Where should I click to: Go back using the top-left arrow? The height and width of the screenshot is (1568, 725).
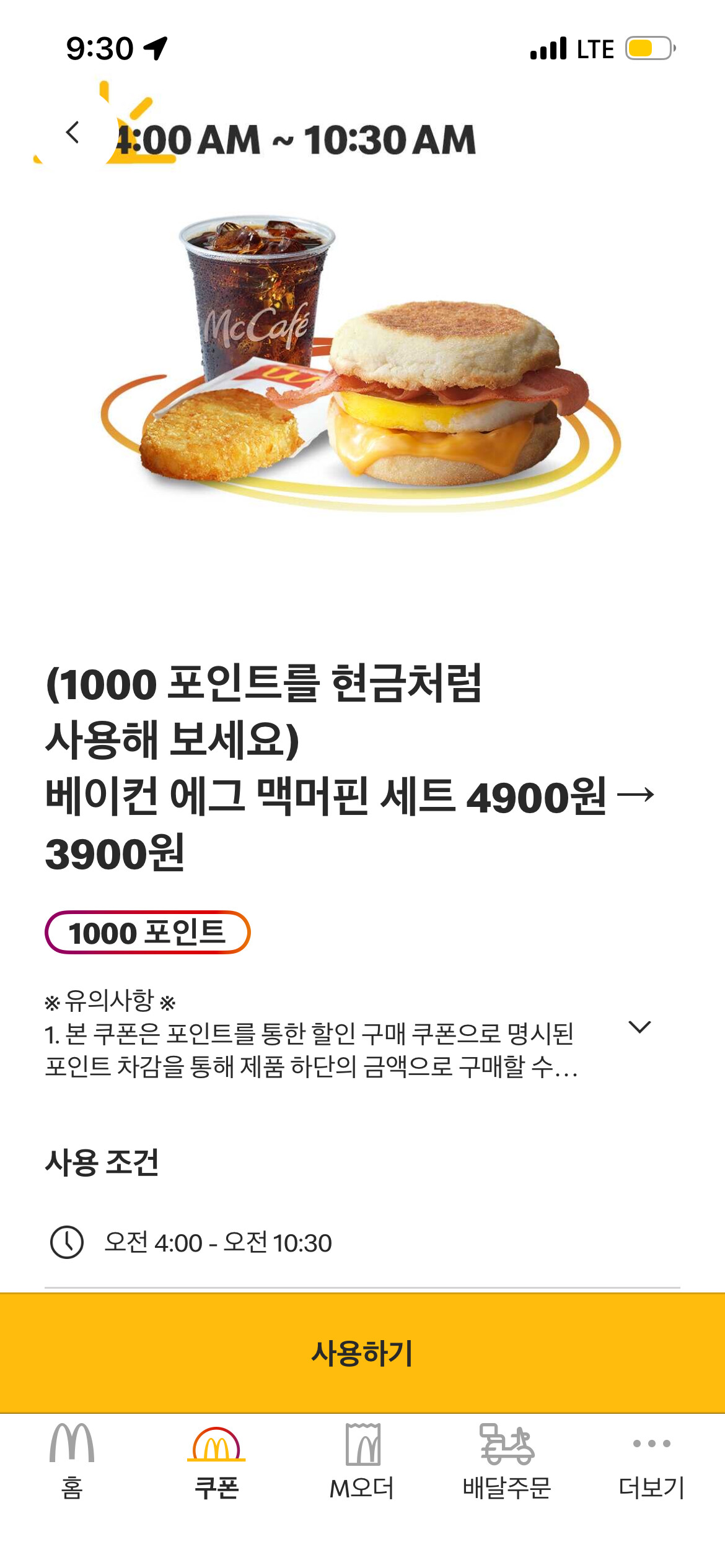point(72,133)
